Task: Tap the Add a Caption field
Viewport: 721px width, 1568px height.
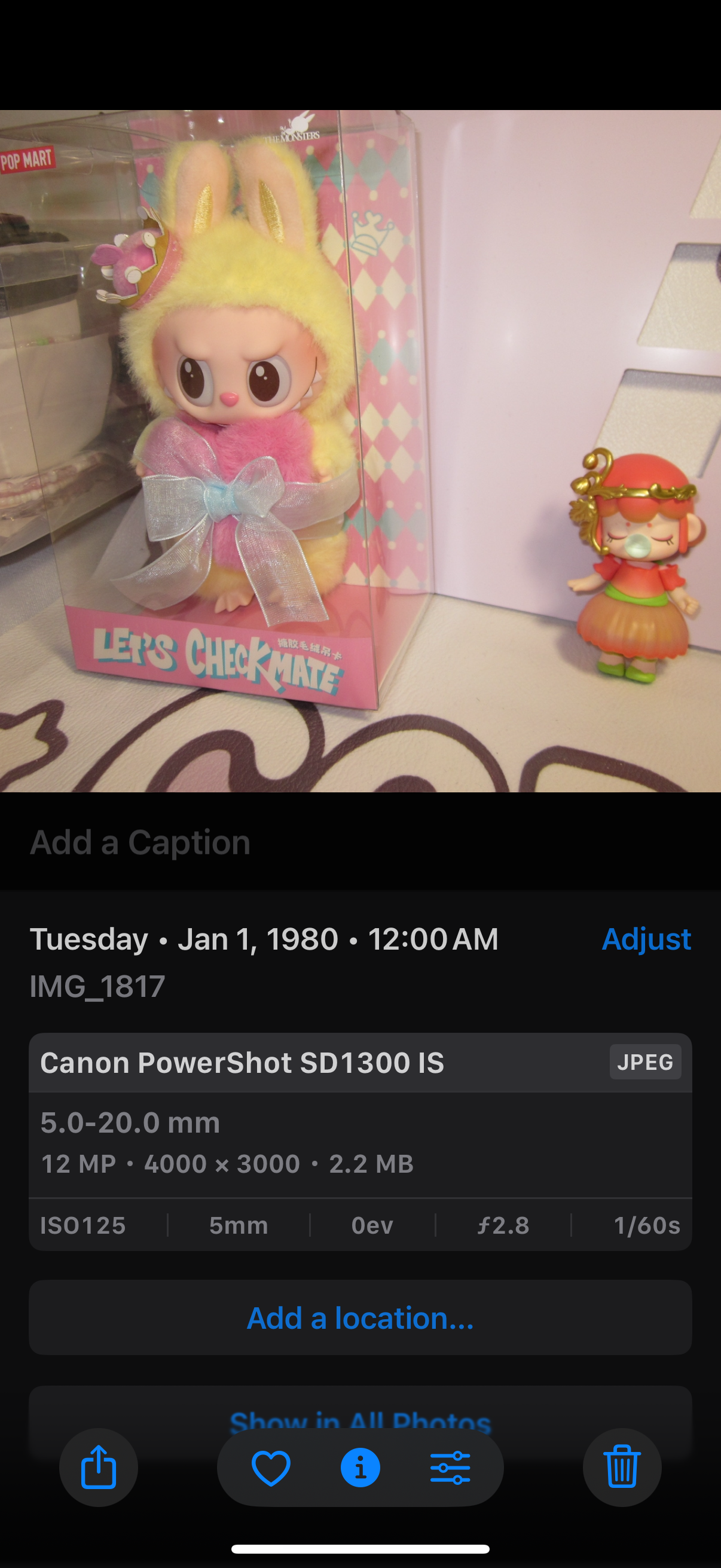Action: point(140,843)
